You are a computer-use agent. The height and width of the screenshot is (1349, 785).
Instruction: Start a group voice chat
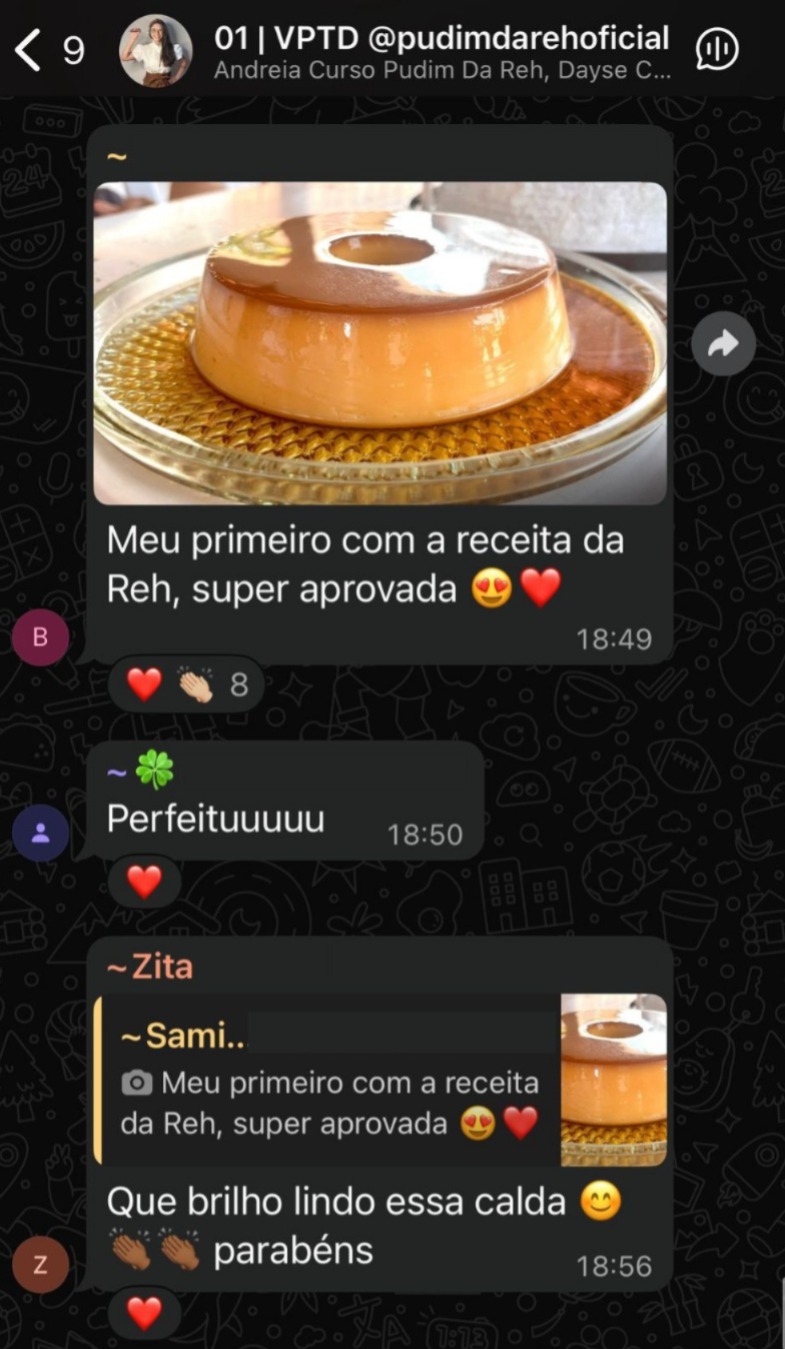717,49
